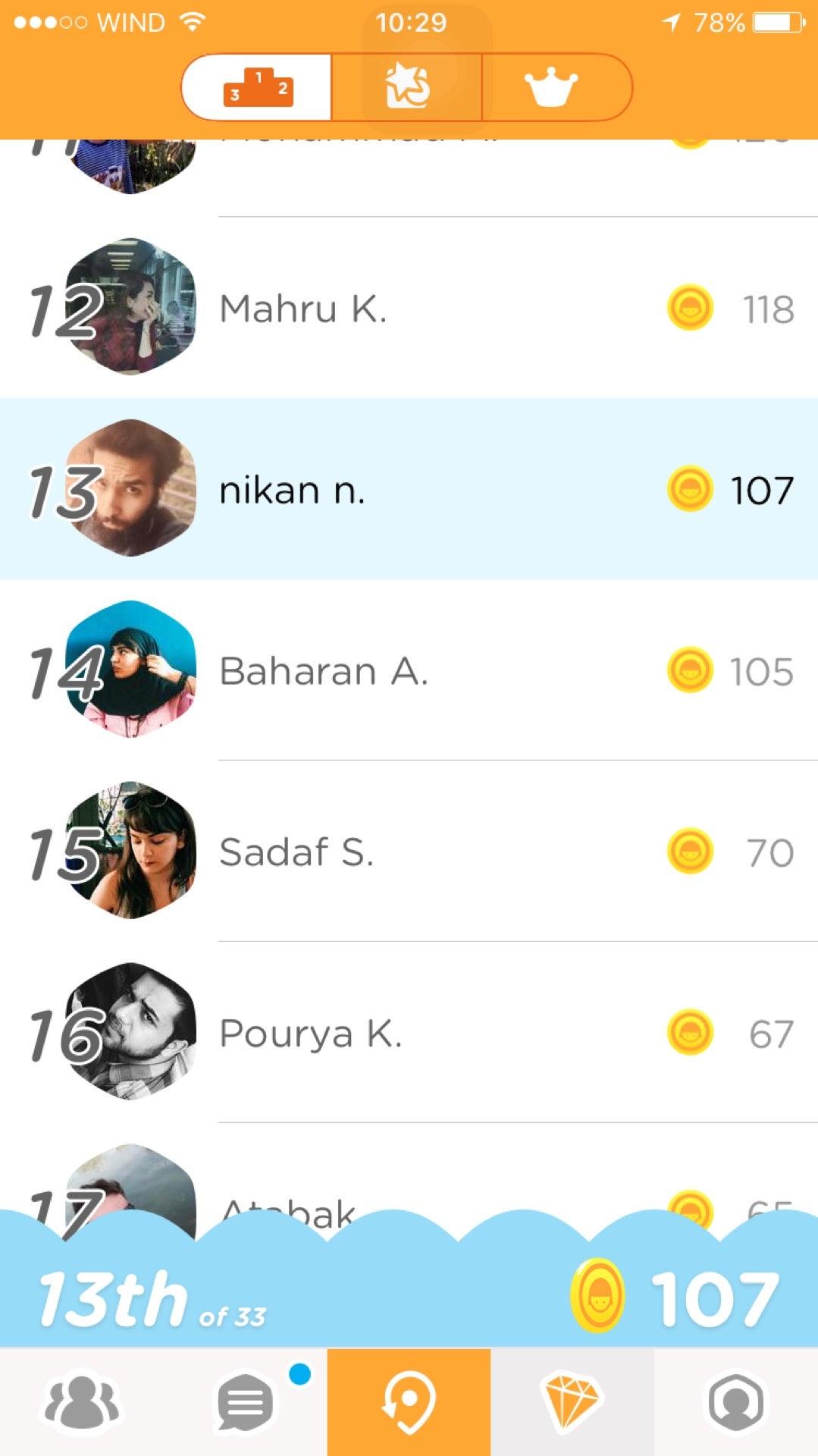
Task: Open the friends tab in bottom bar
Action: click(81, 1402)
